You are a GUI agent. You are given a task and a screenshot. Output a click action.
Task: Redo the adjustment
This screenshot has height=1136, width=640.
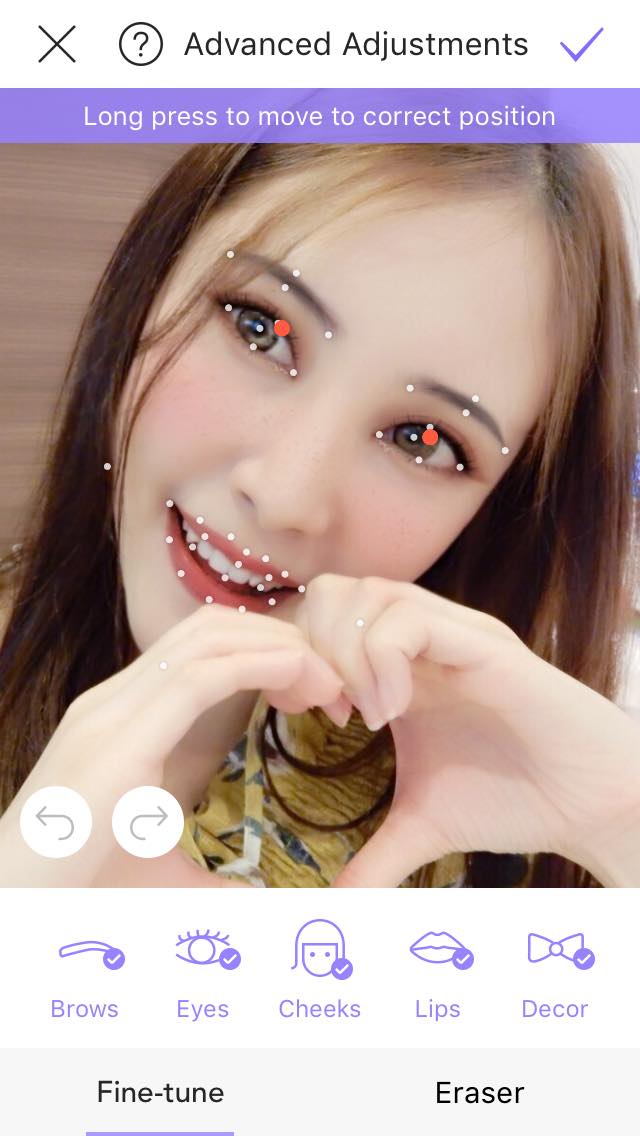148,822
